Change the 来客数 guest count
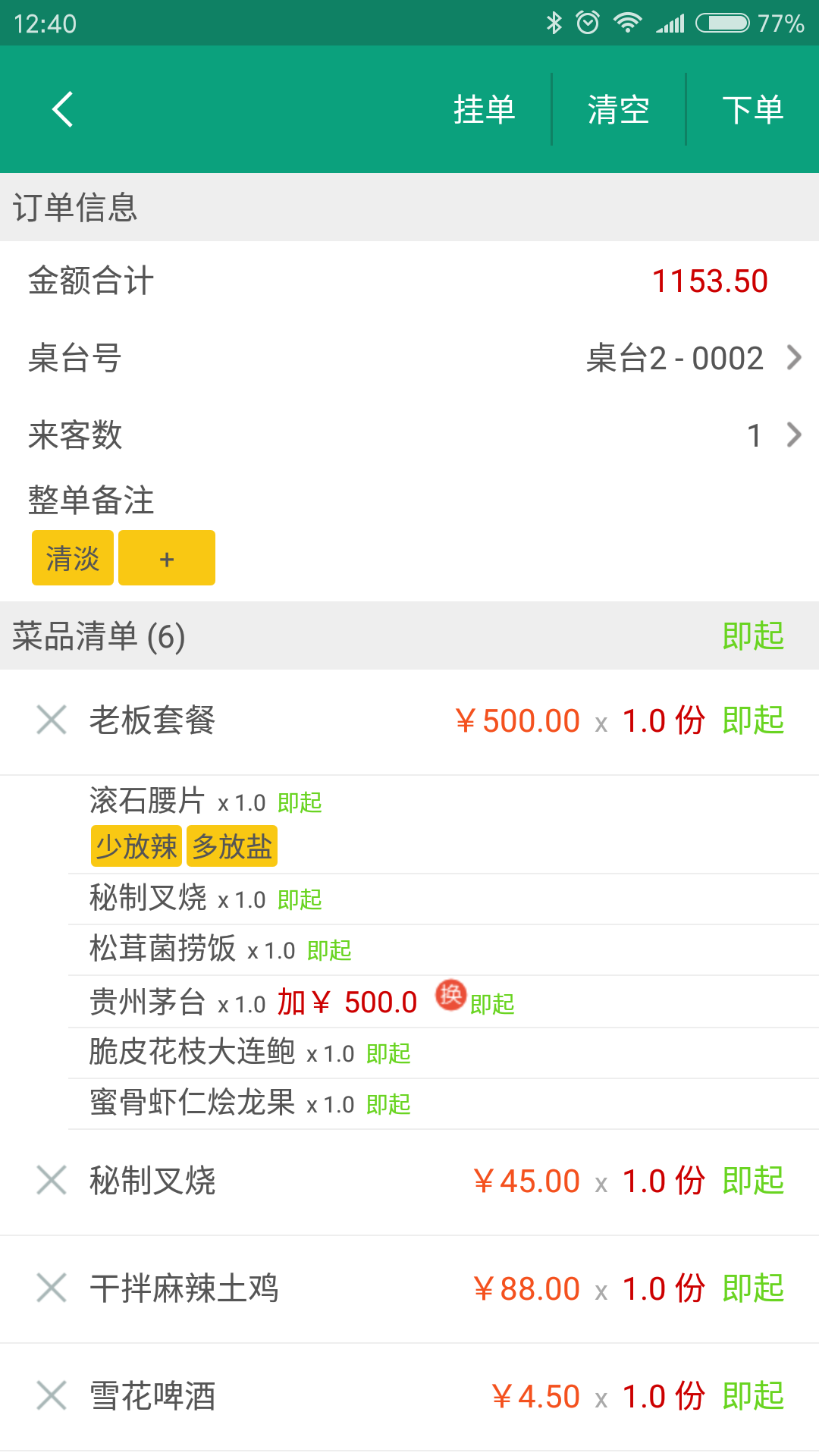Viewport: 819px width, 1456px height. point(409,435)
